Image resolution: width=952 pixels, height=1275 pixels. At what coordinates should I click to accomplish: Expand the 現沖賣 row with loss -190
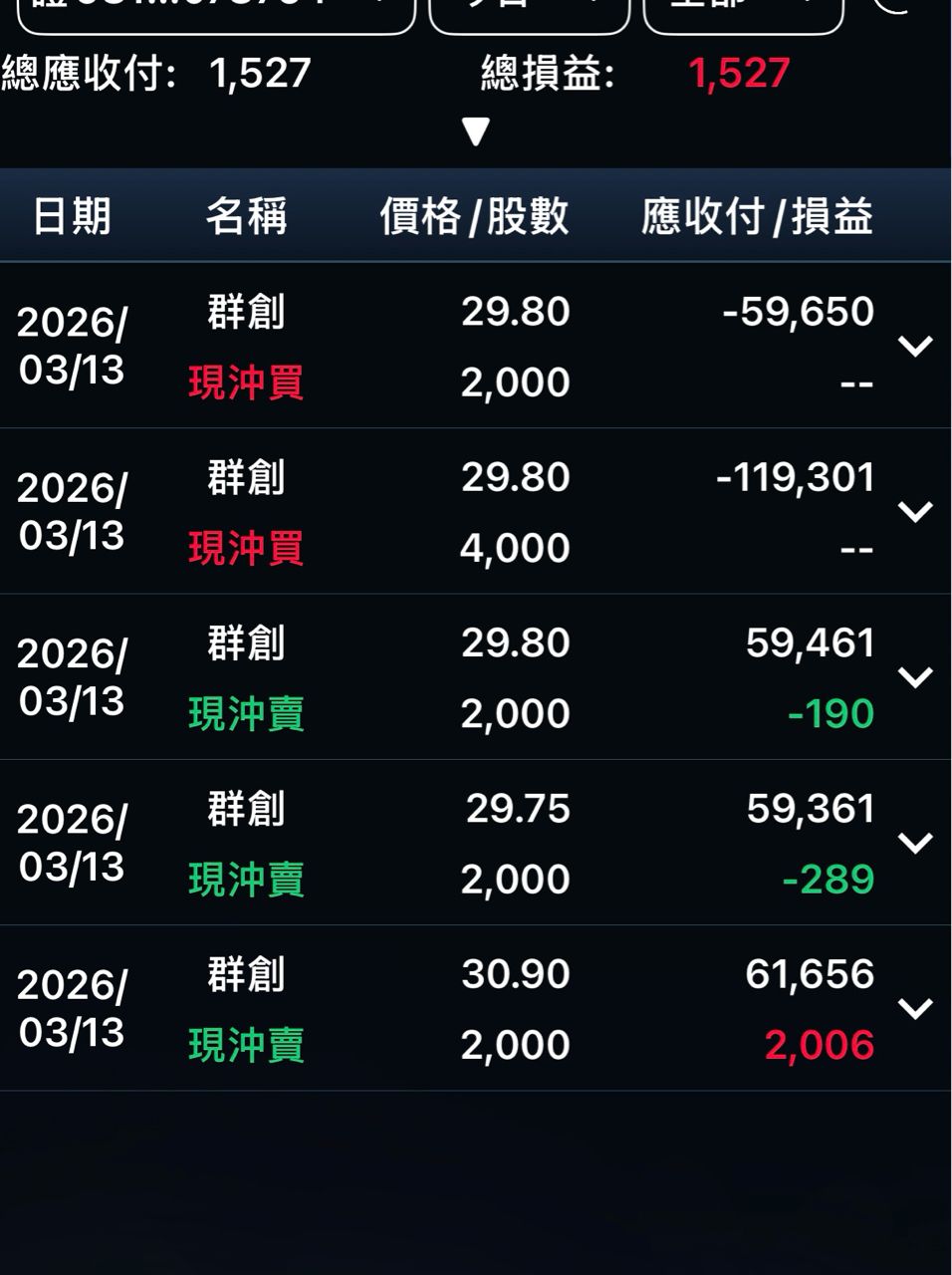point(915,676)
